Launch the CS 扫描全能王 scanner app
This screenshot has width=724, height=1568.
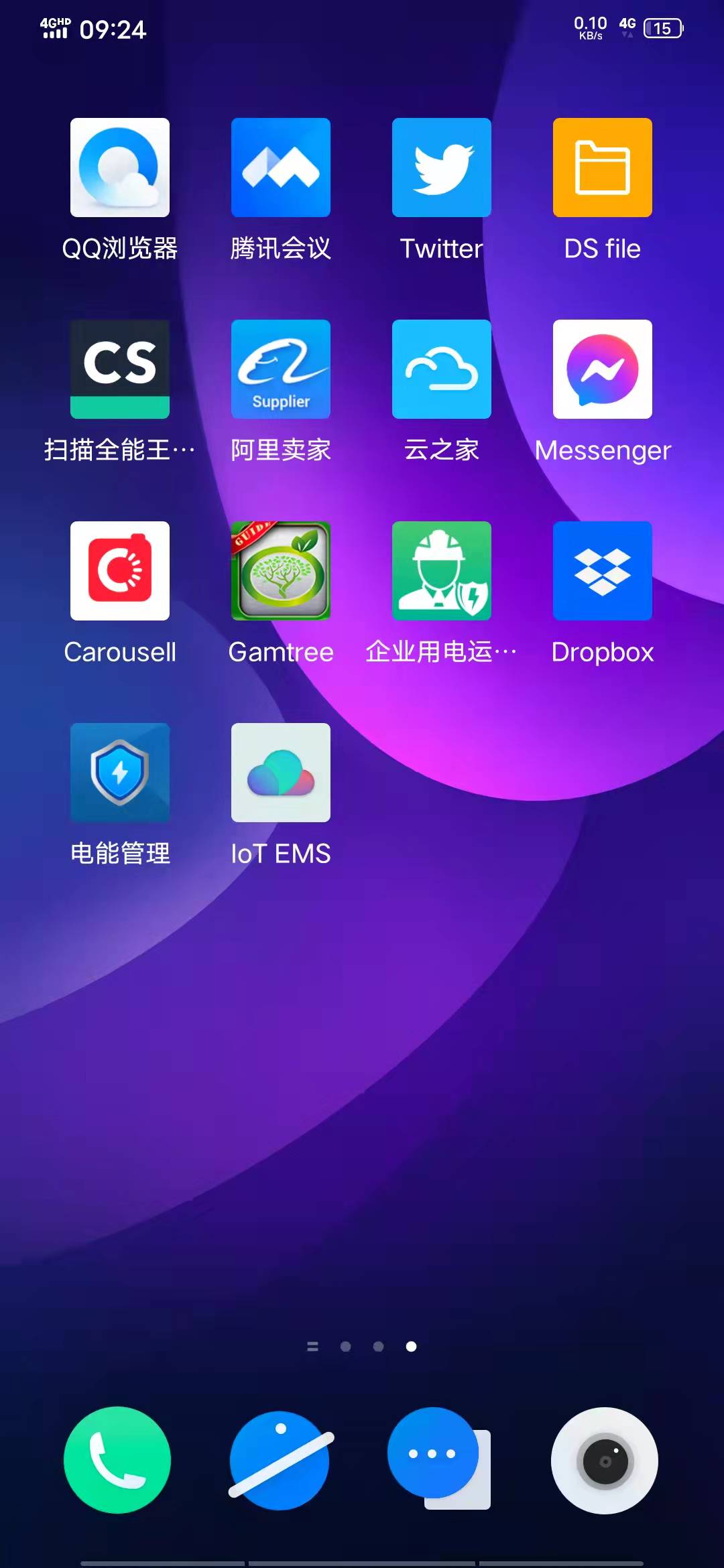pos(120,369)
